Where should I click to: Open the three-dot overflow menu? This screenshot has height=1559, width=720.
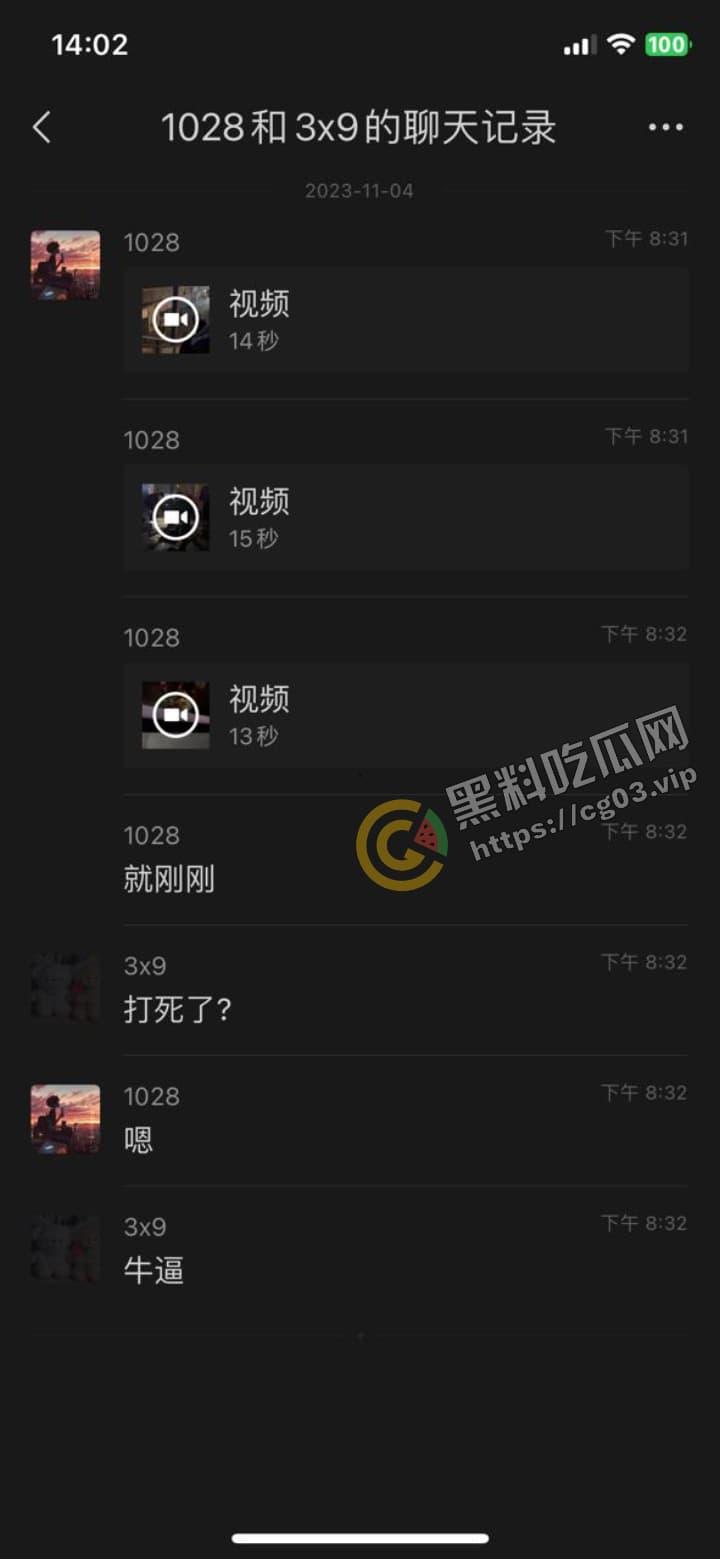(x=665, y=128)
